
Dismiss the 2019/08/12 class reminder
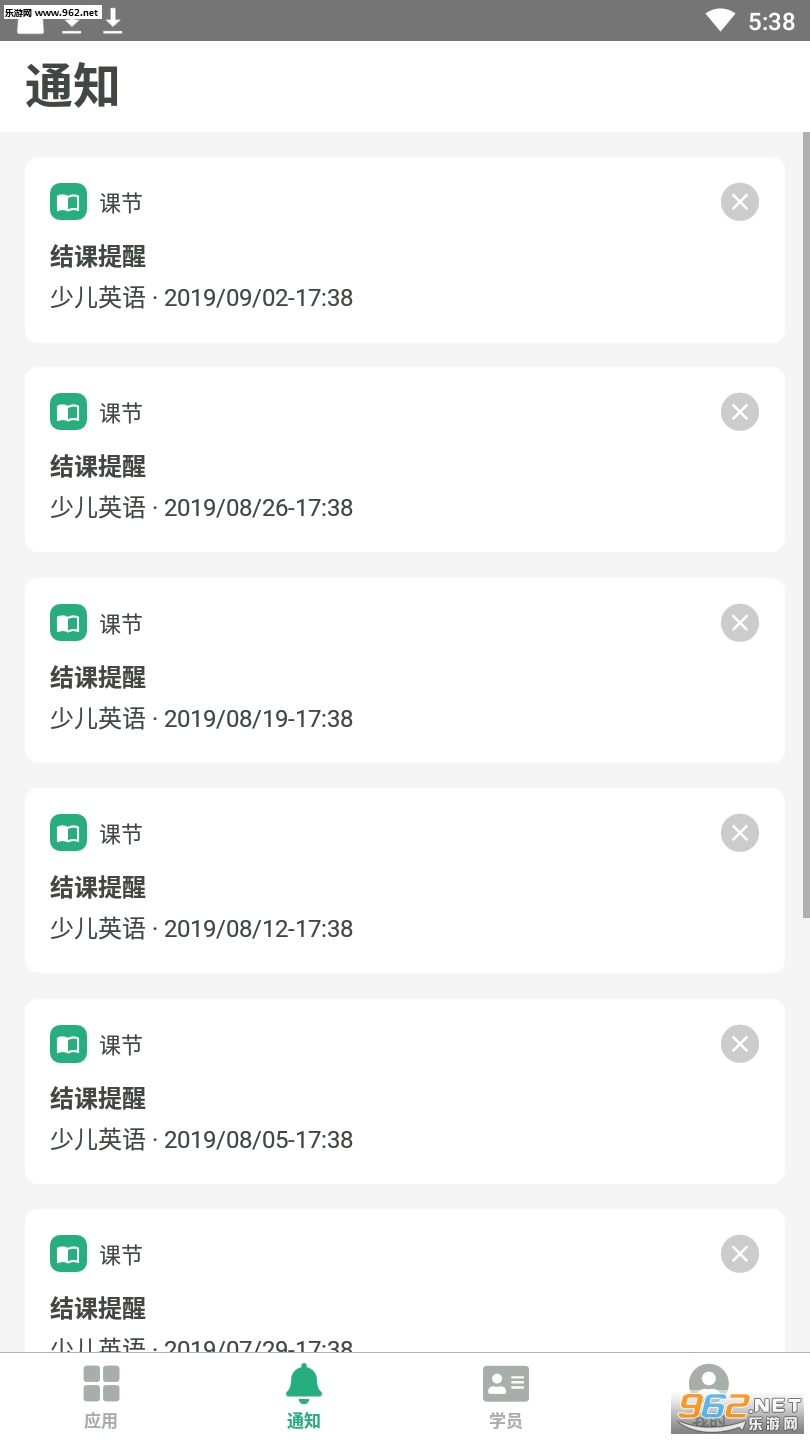tap(739, 833)
